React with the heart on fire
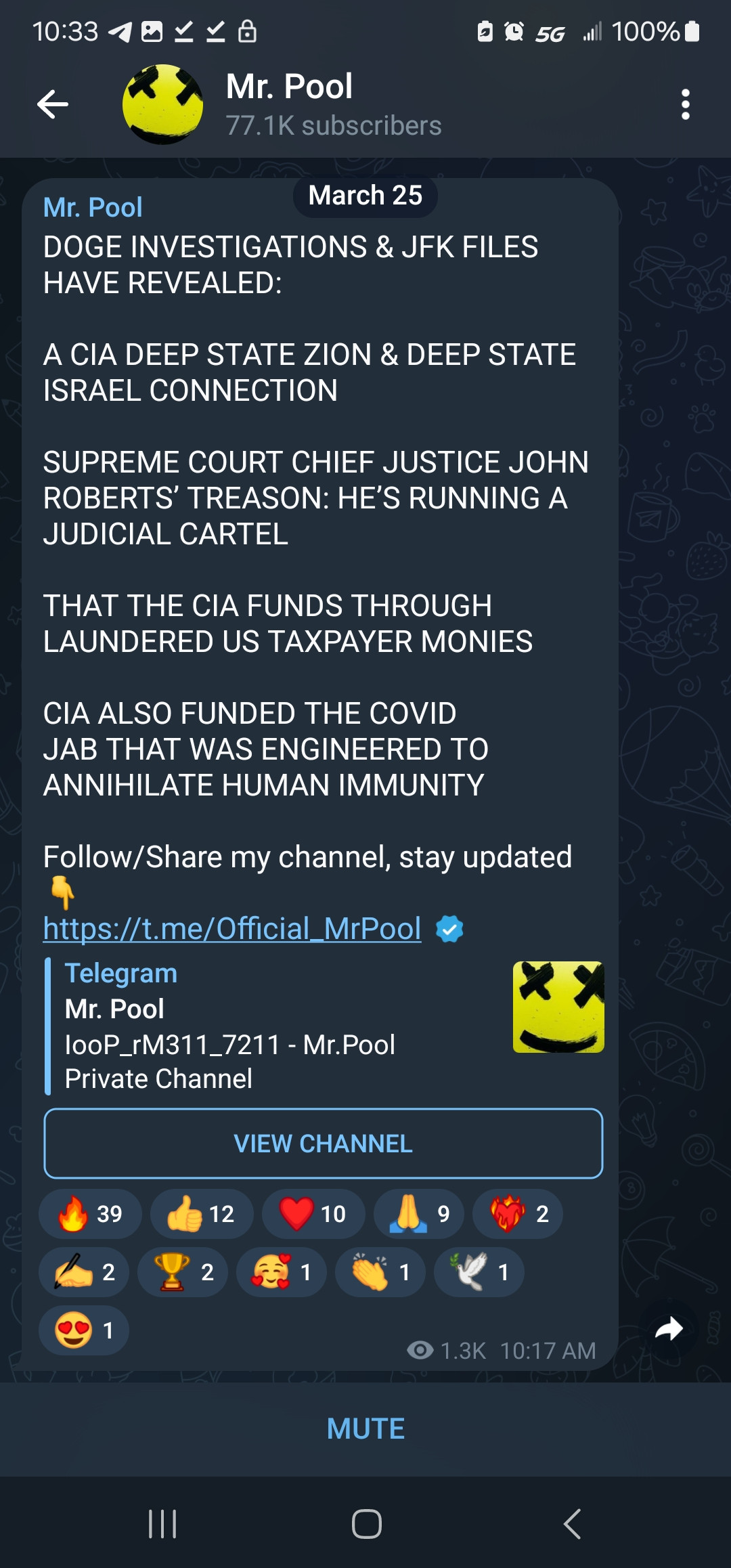The height and width of the screenshot is (1568, 731). coord(517,1214)
